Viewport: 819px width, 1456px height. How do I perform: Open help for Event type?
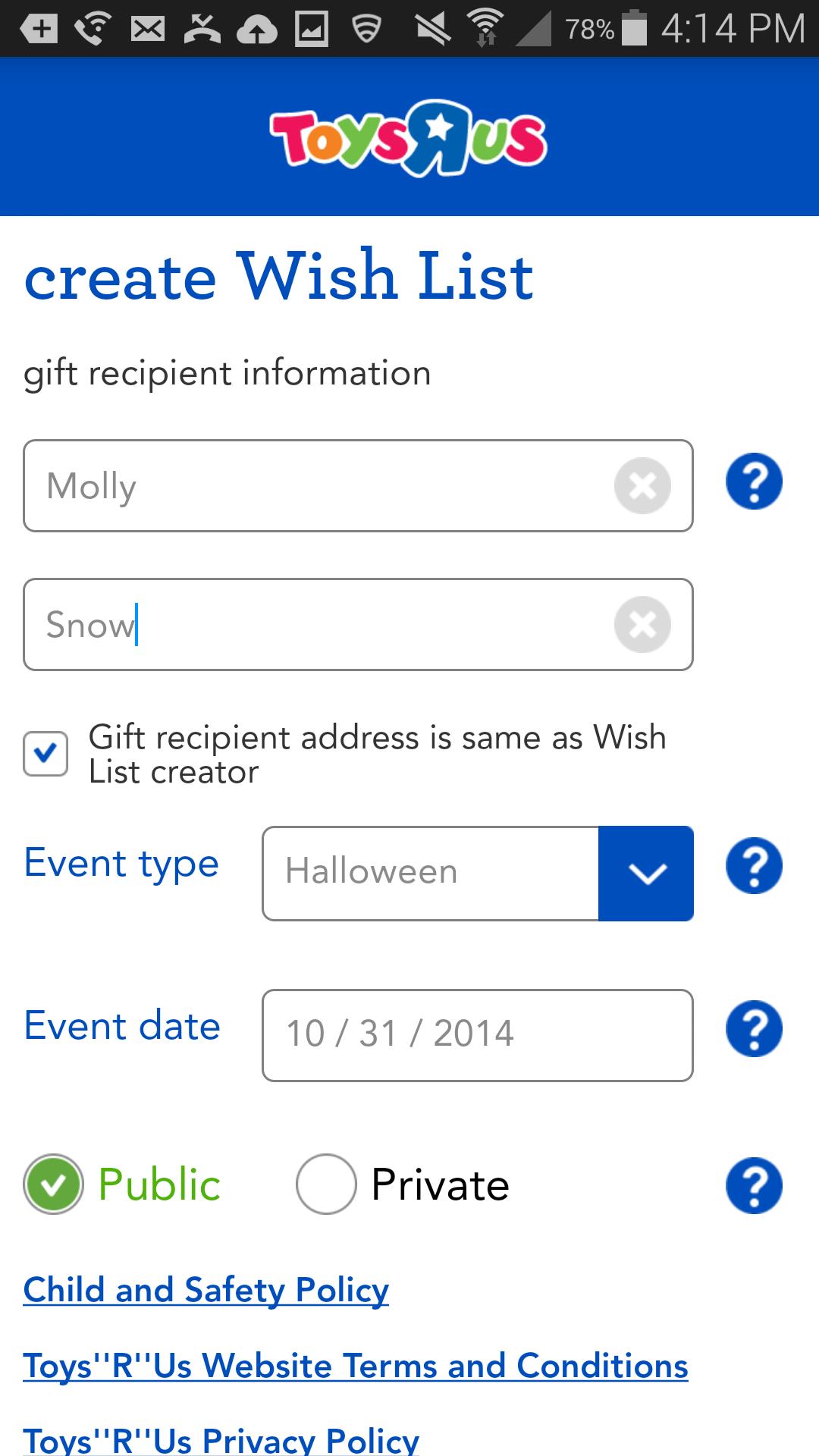pos(754,866)
